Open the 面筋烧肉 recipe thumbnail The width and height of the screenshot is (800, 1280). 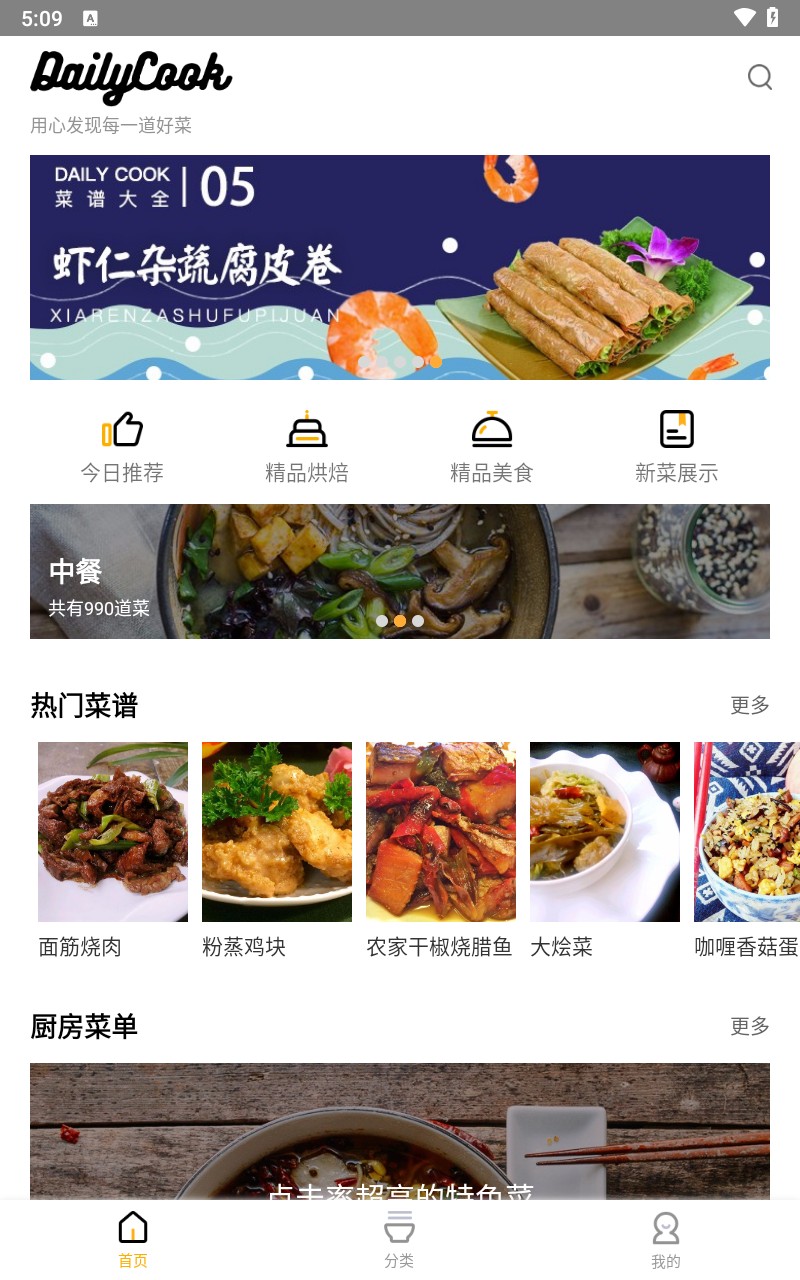tap(112, 830)
